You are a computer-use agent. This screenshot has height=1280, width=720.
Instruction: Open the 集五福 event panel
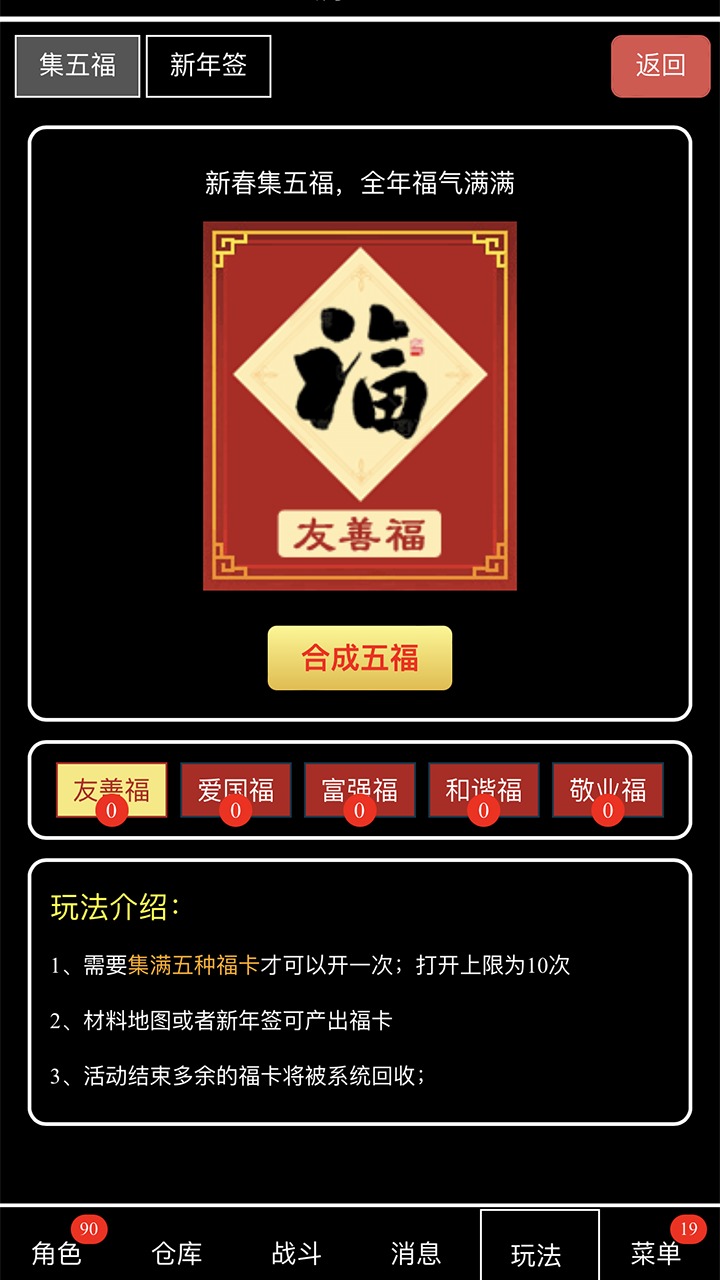click(x=76, y=66)
